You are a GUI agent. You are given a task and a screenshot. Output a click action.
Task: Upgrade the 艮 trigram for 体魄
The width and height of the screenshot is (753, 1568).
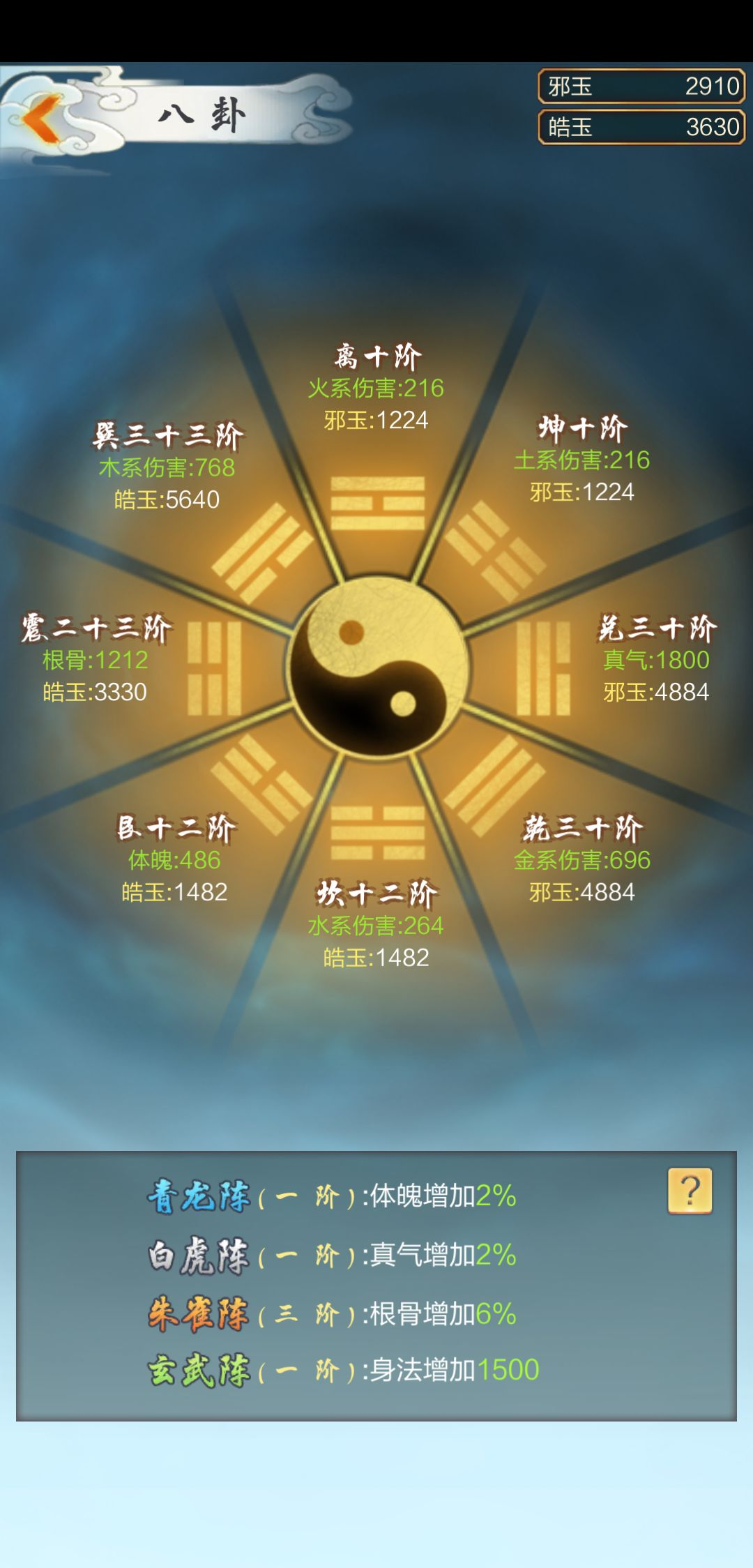click(261, 785)
